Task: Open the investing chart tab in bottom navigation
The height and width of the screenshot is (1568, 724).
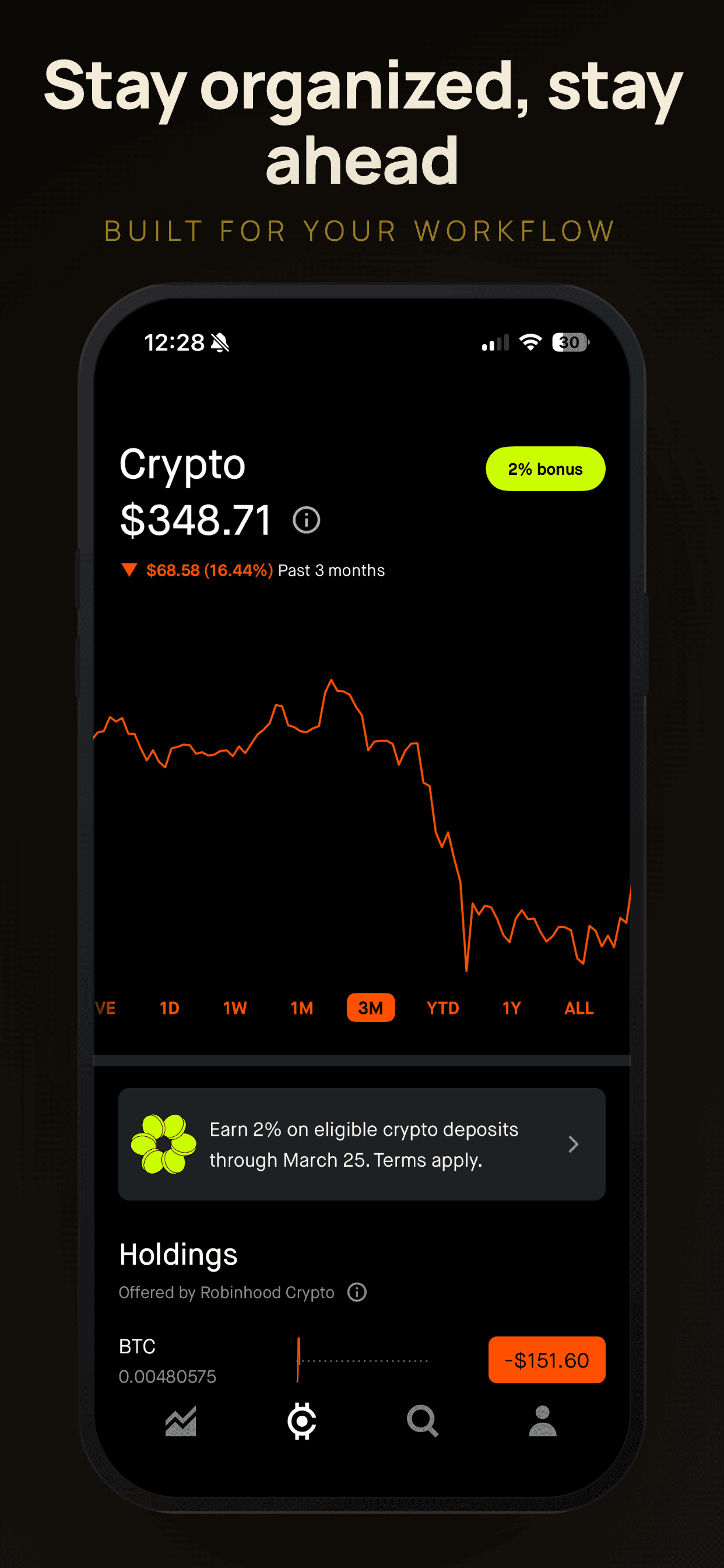Action: [x=180, y=1422]
